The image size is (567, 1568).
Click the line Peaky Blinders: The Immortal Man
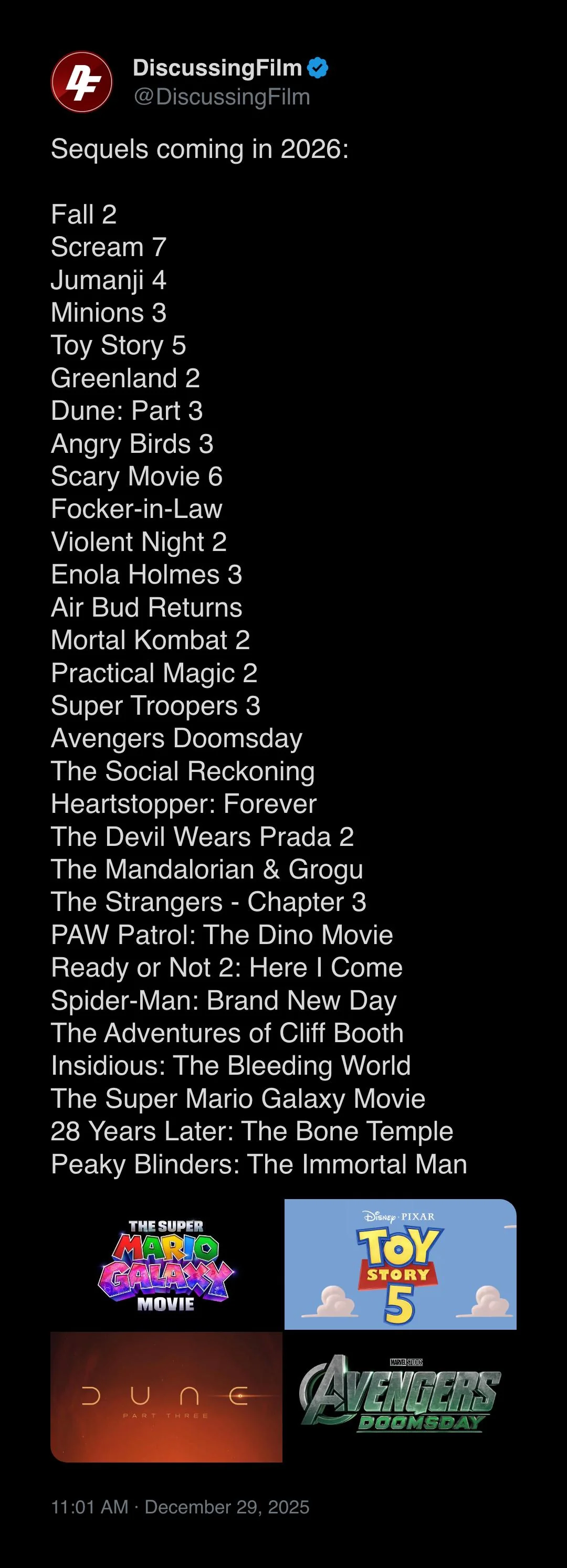(x=258, y=1164)
